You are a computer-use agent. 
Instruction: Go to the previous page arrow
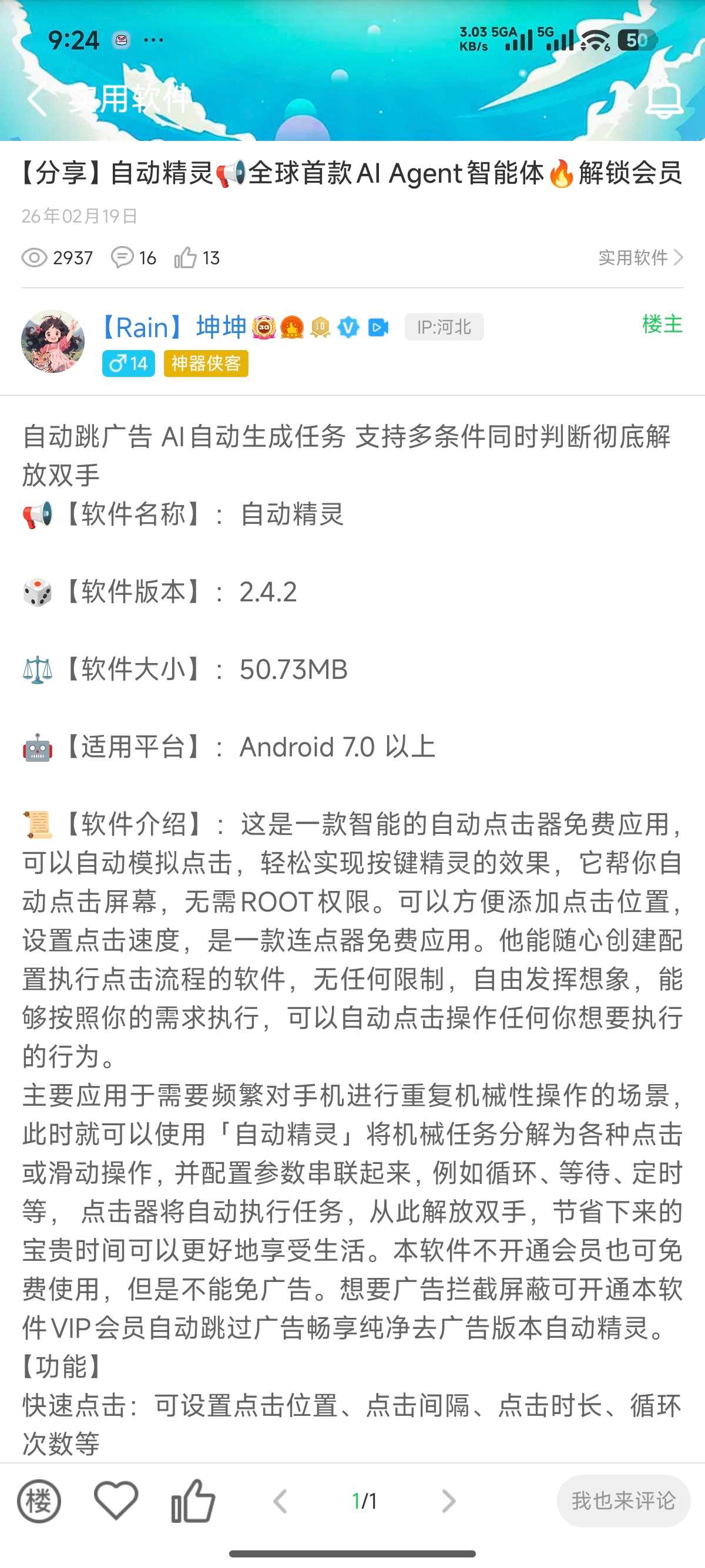tap(281, 1501)
